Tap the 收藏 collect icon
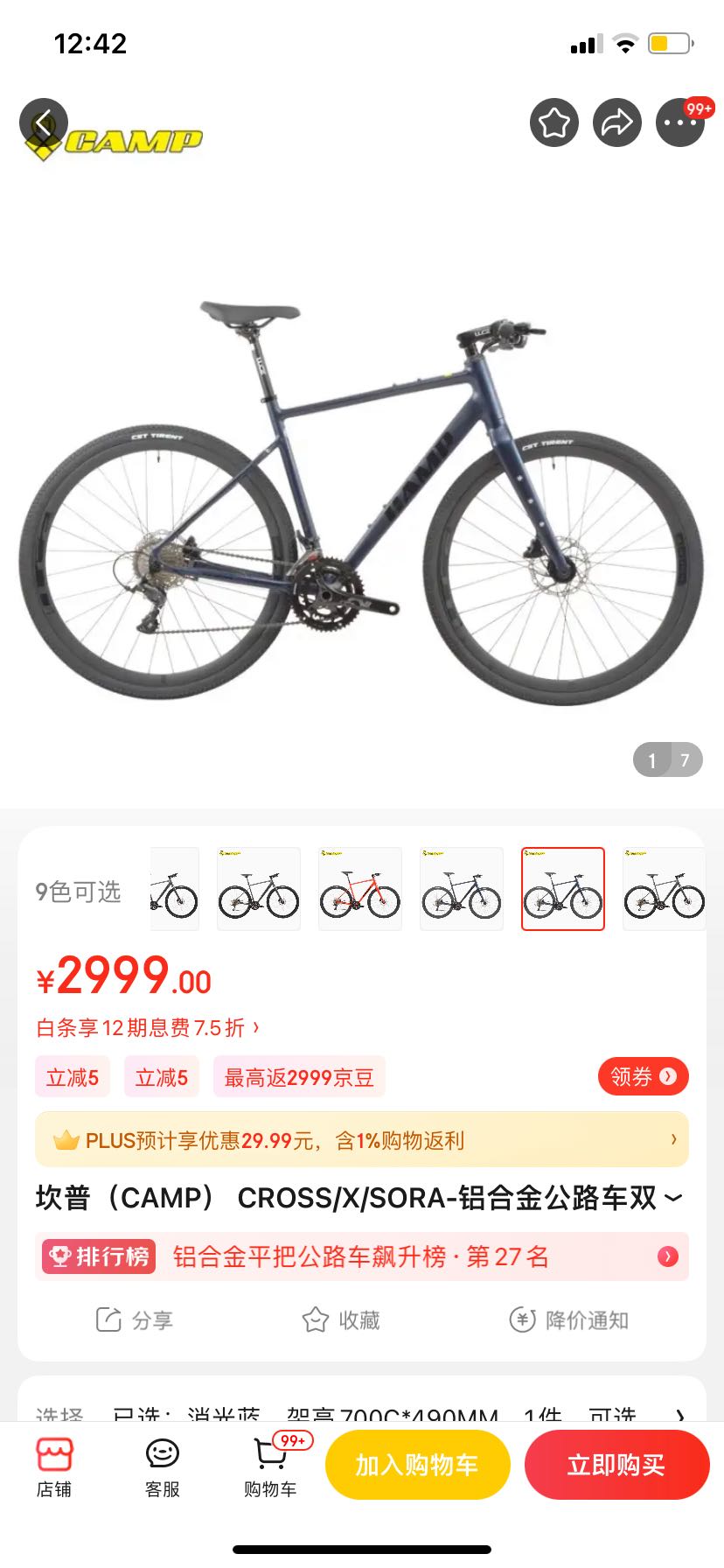The height and width of the screenshot is (1568, 724). [343, 1319]
